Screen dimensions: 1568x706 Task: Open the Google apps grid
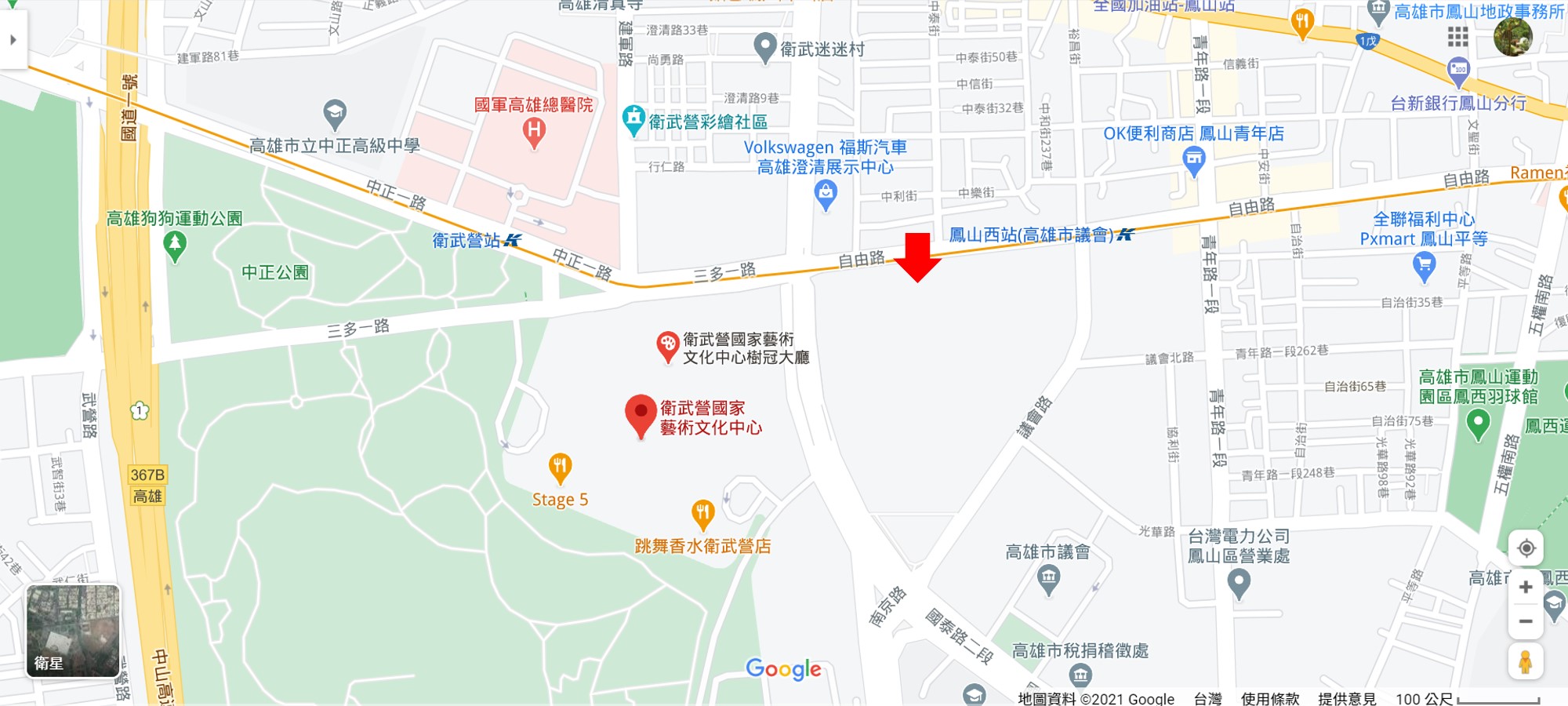[x=1457, y=37]
